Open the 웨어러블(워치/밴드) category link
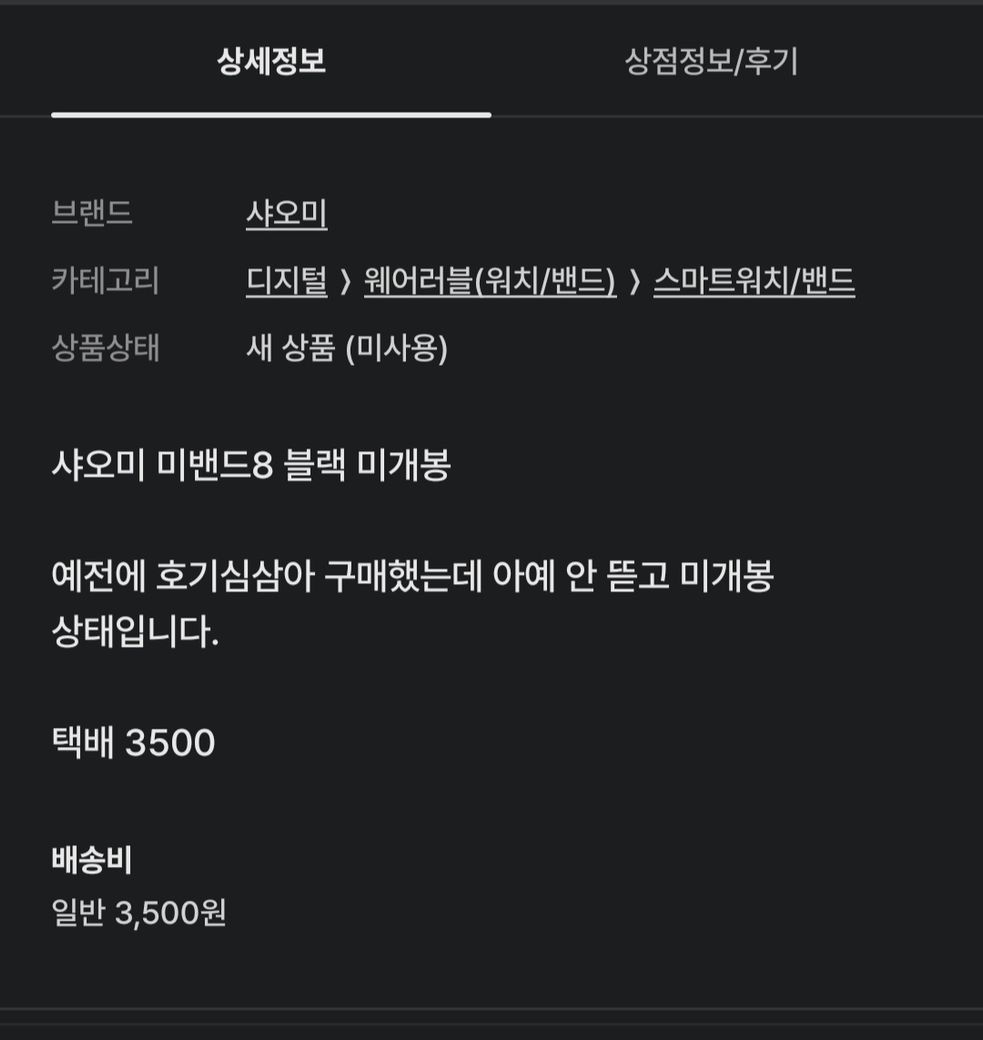983x1040 pixels. (490, 281)
